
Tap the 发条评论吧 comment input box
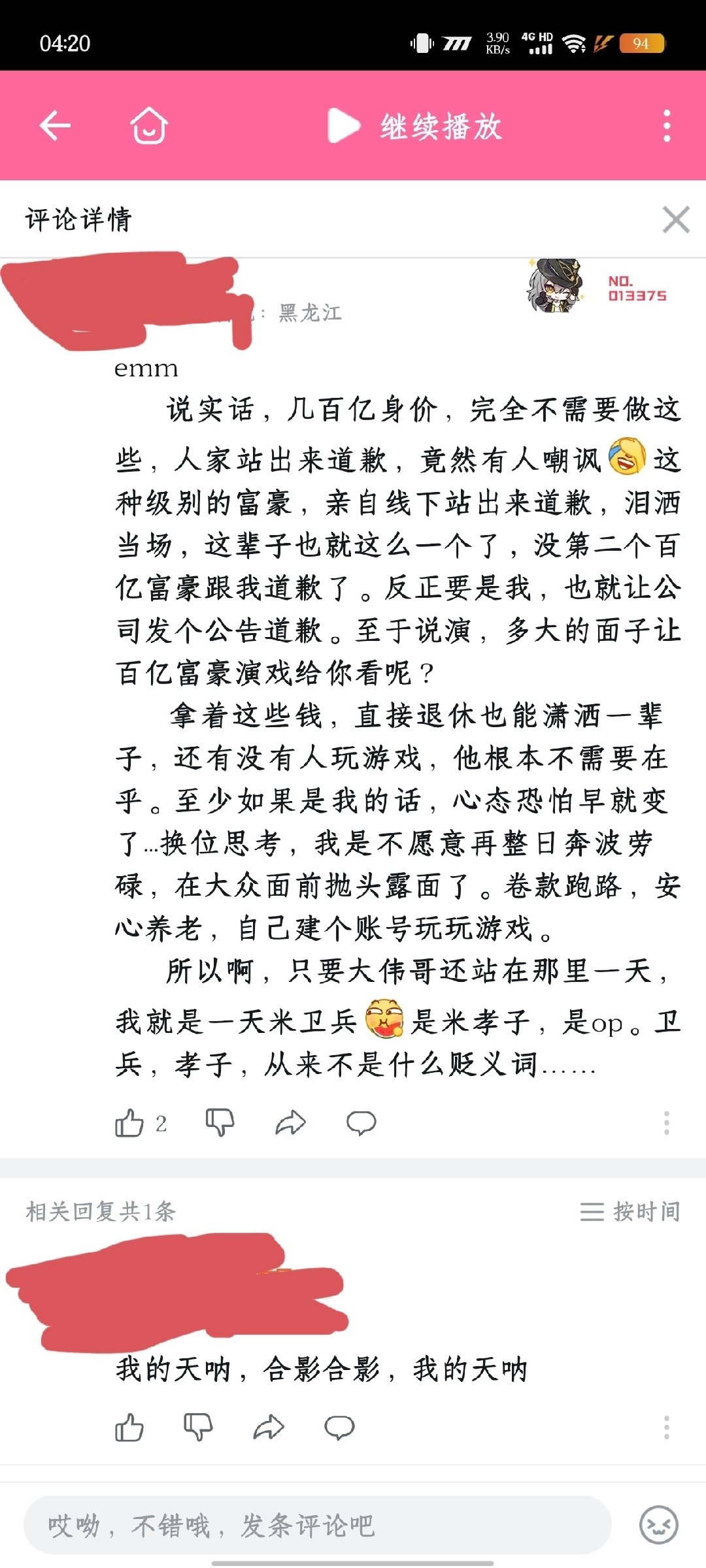(x=318, y=1526)
